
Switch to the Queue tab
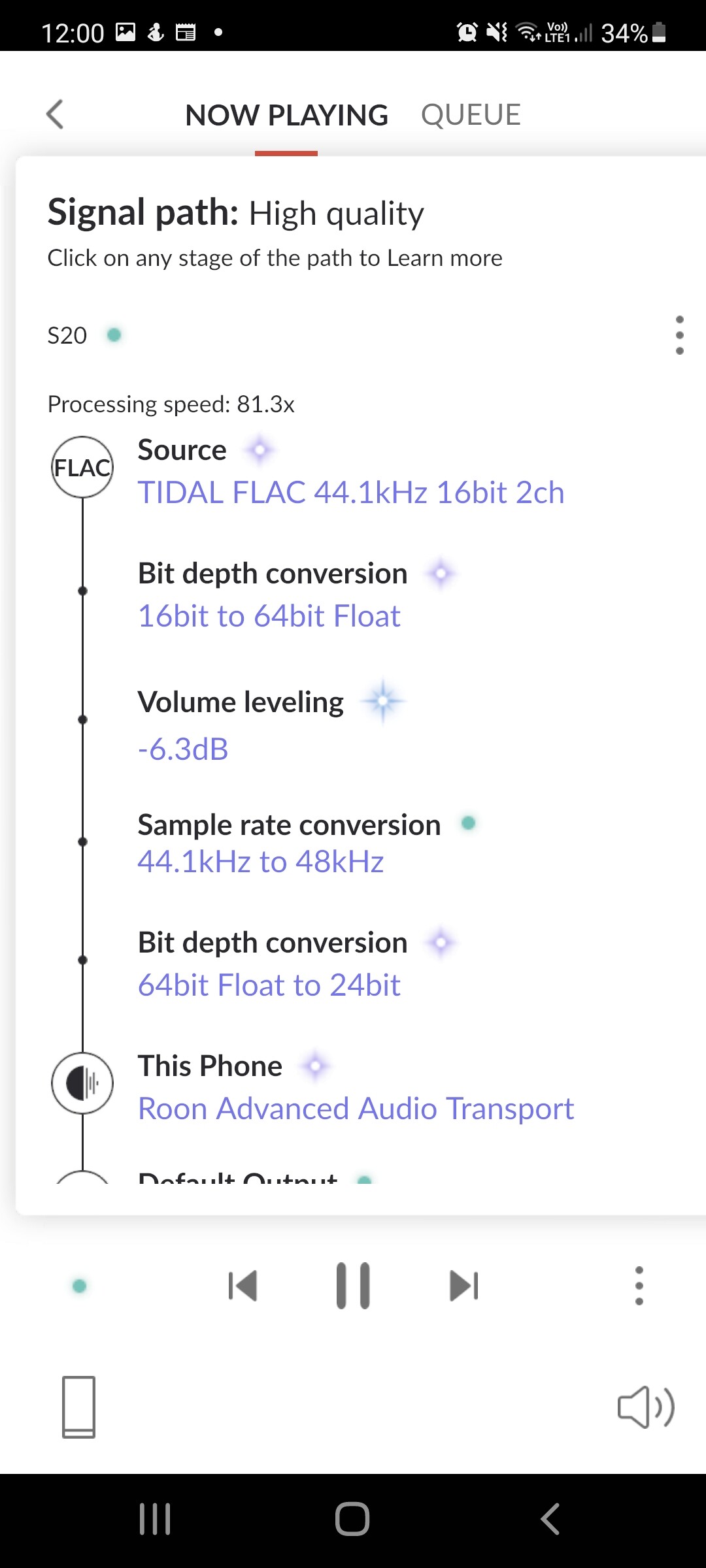click(x=471, y=115)
